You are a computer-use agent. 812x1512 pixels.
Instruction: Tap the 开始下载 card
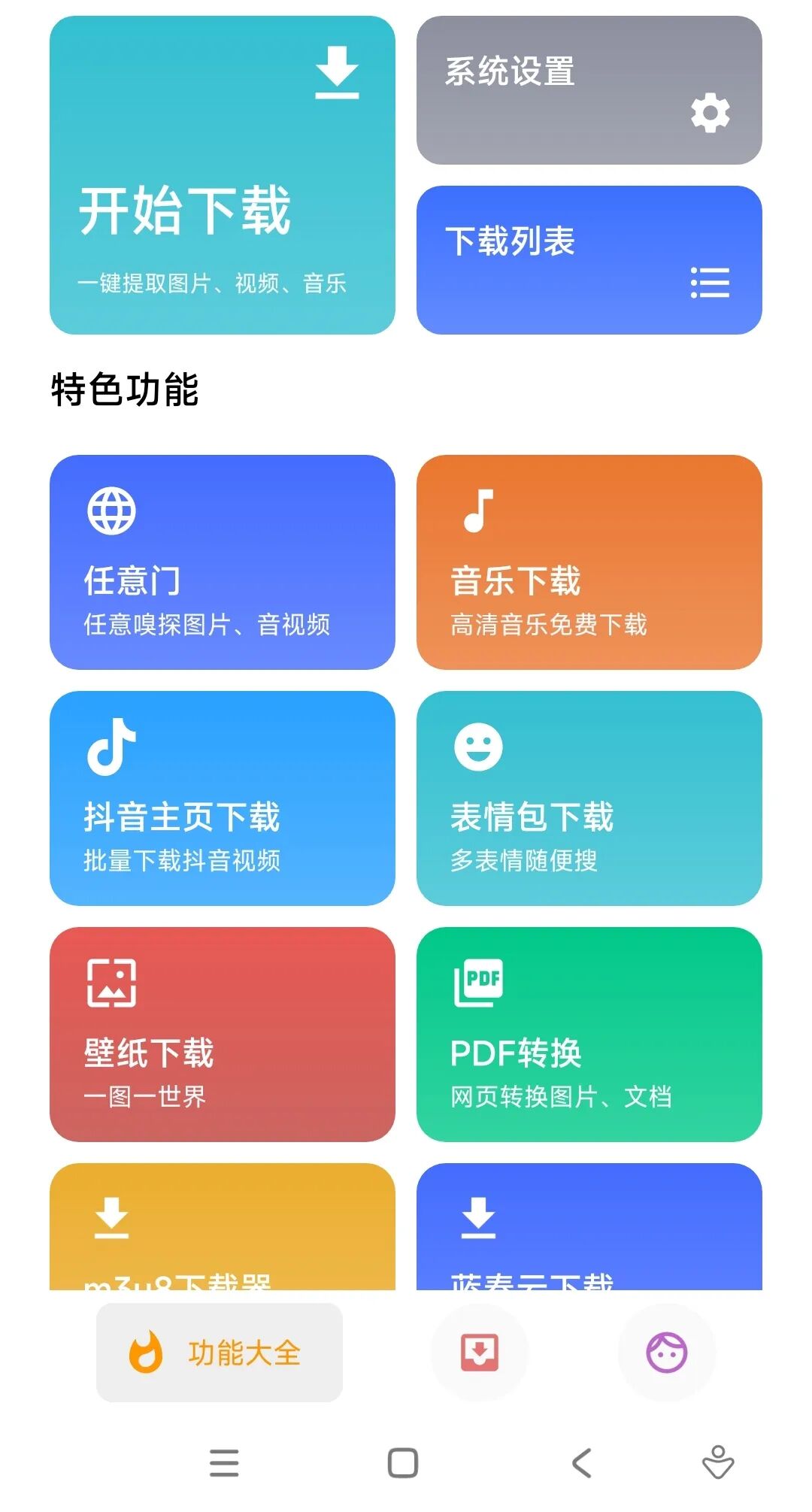pyautogui.click(x=222, y=175)
